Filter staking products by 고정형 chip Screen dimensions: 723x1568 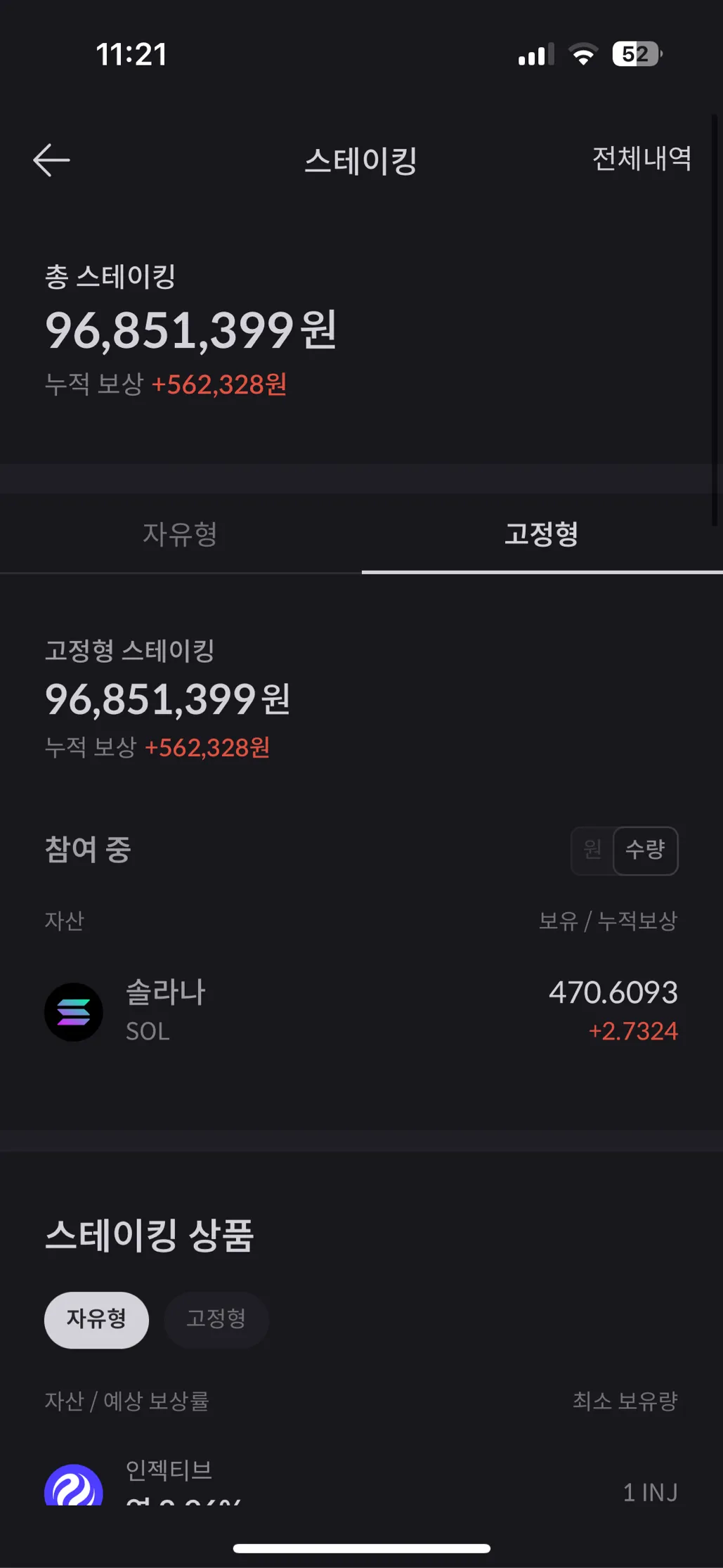(x=216, y=1319)
